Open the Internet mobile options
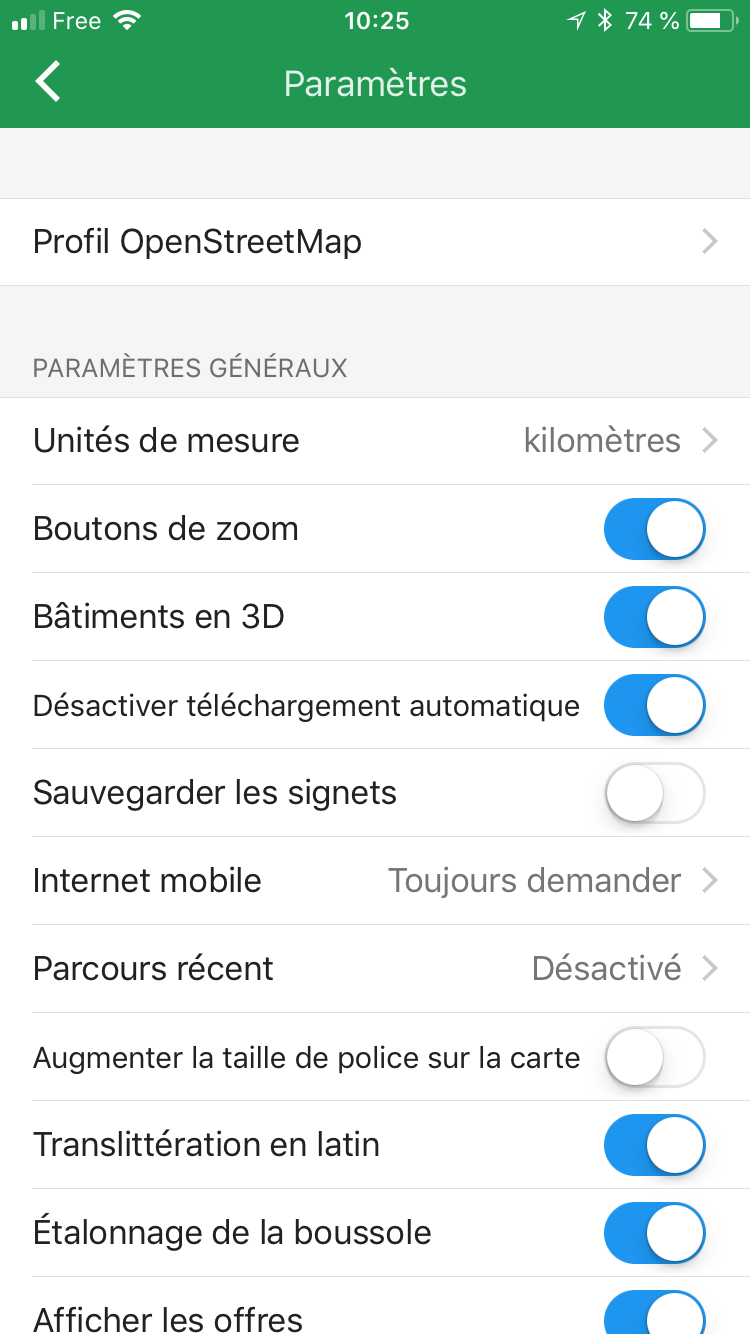 pyautogui.click(x=375, y=881)
